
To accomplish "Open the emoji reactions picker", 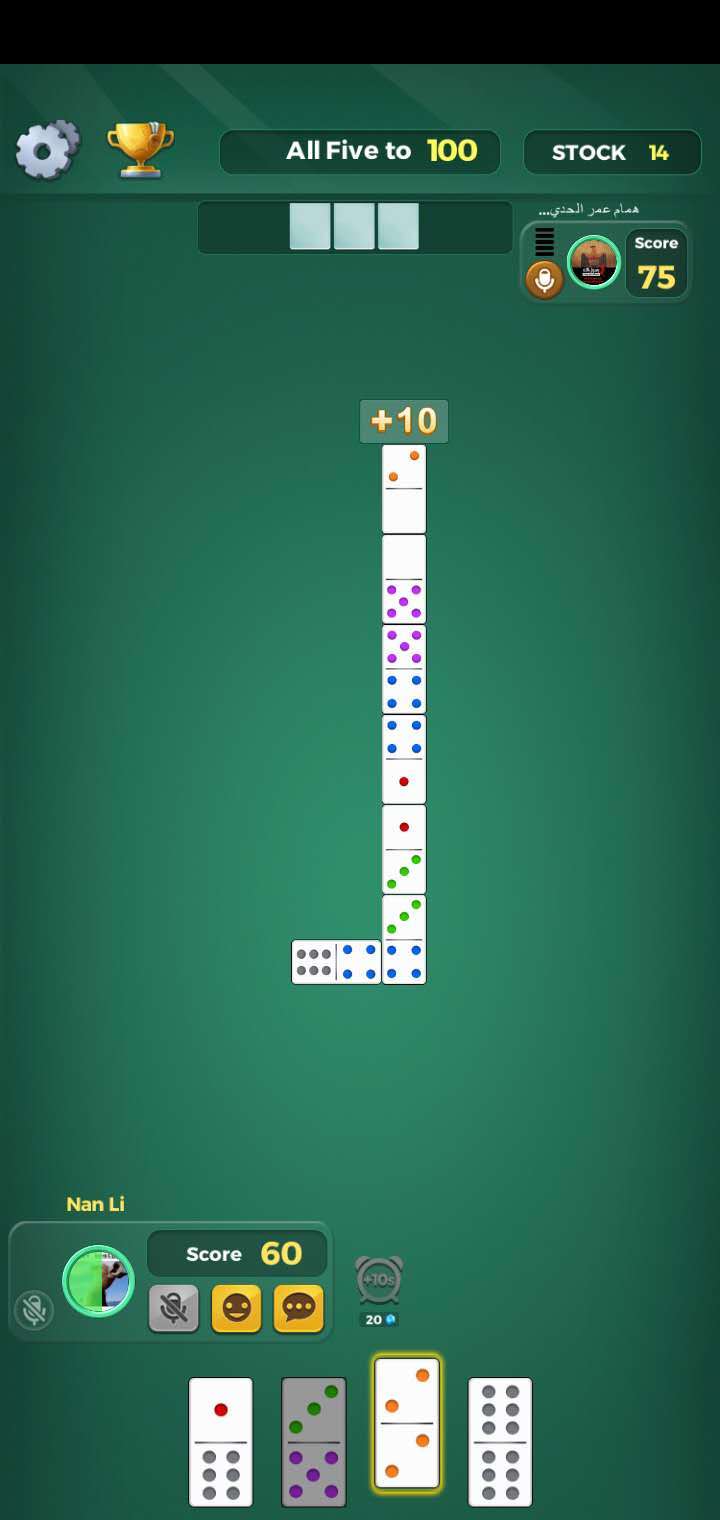I will [236, 1308].
